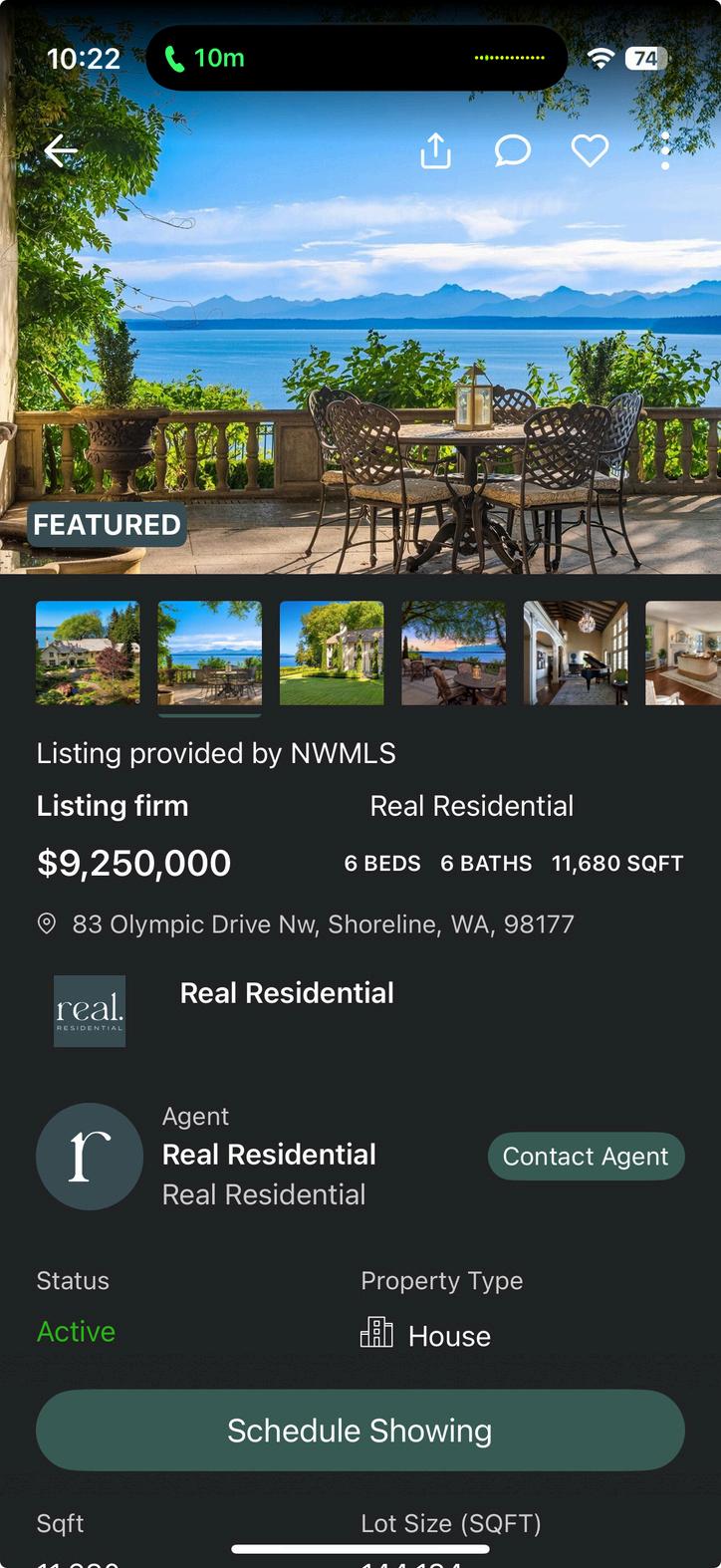Save listing with the heart icon

pyautogui.click(x=590, y=151)
